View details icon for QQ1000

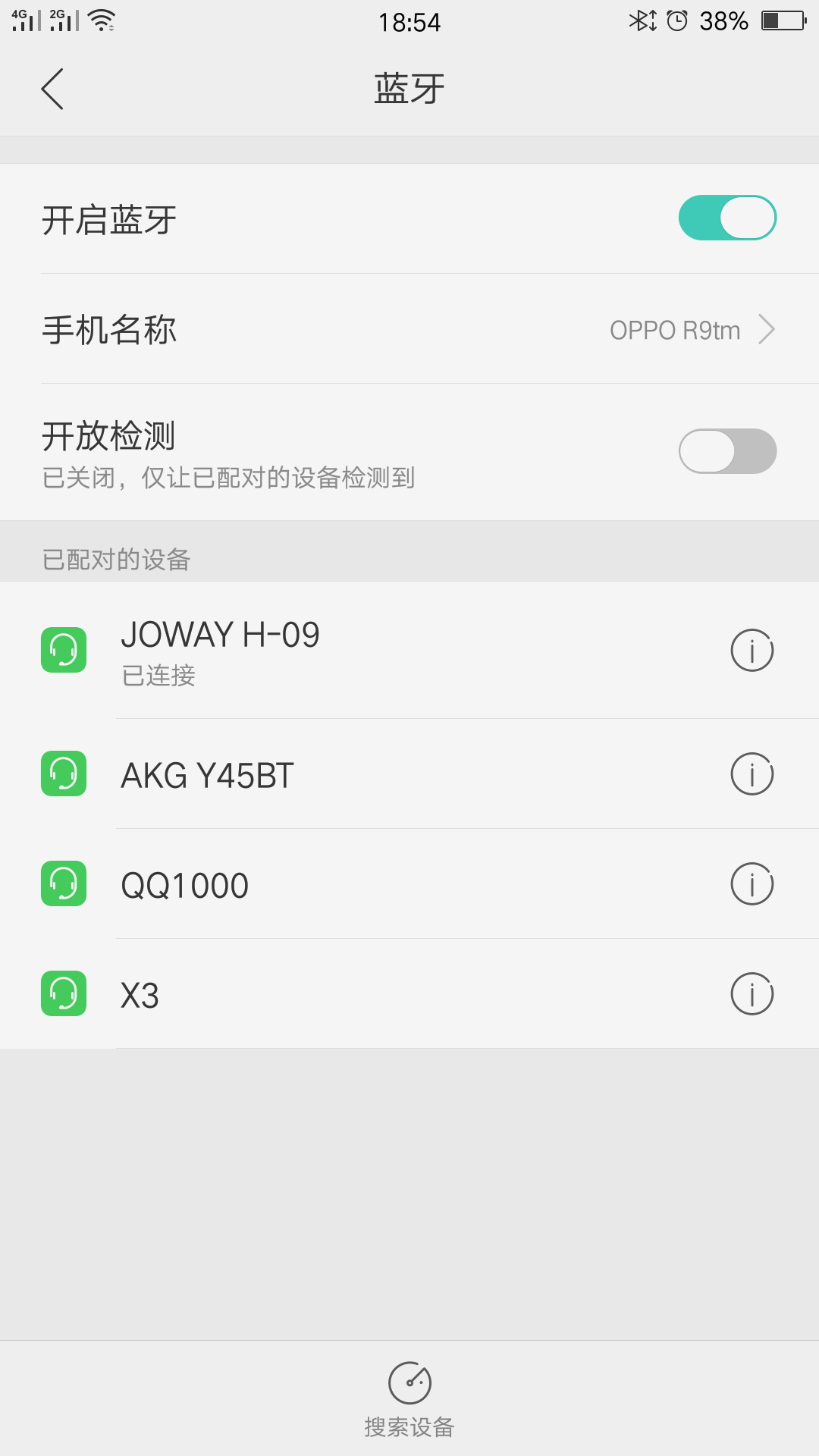point(752,884)
